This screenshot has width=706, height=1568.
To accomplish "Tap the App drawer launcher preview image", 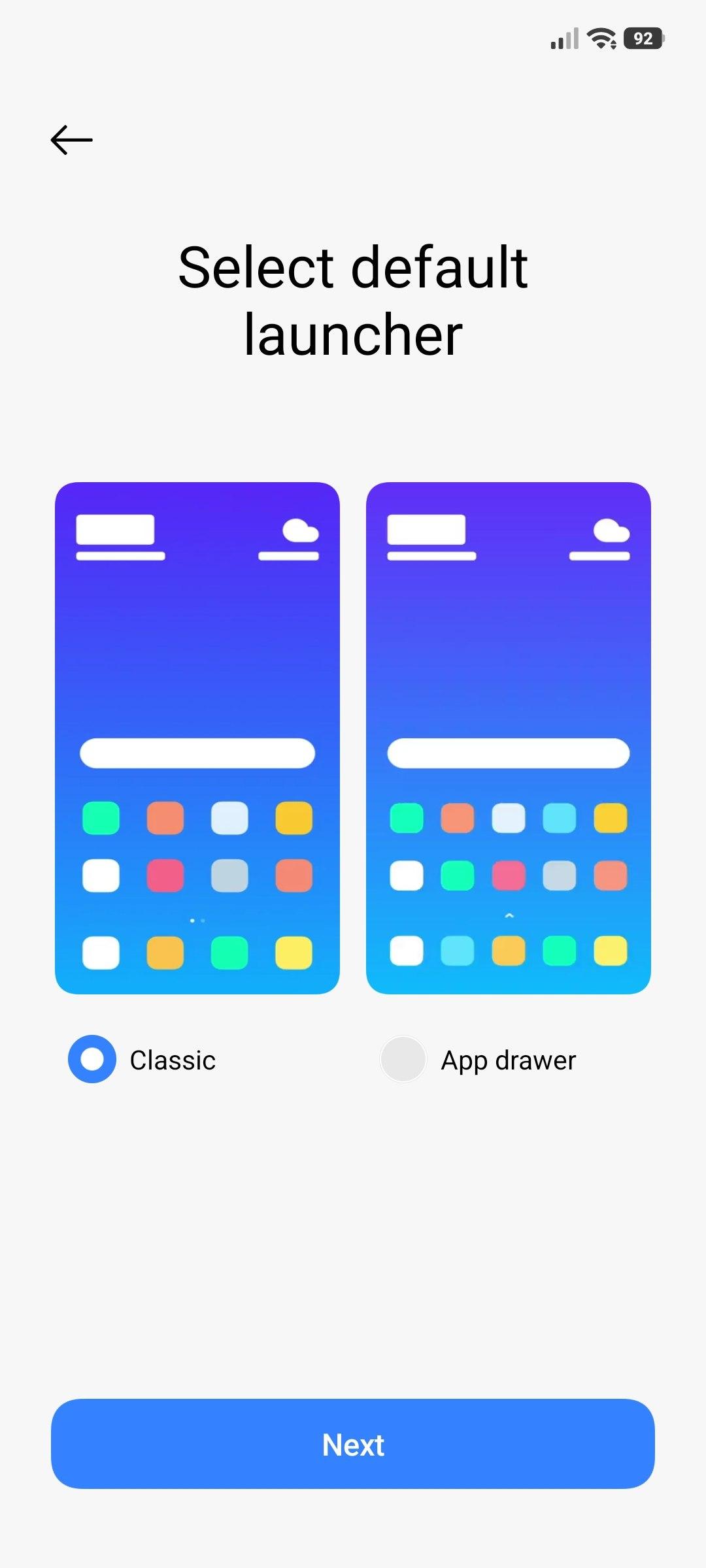I will coord(508,738).
